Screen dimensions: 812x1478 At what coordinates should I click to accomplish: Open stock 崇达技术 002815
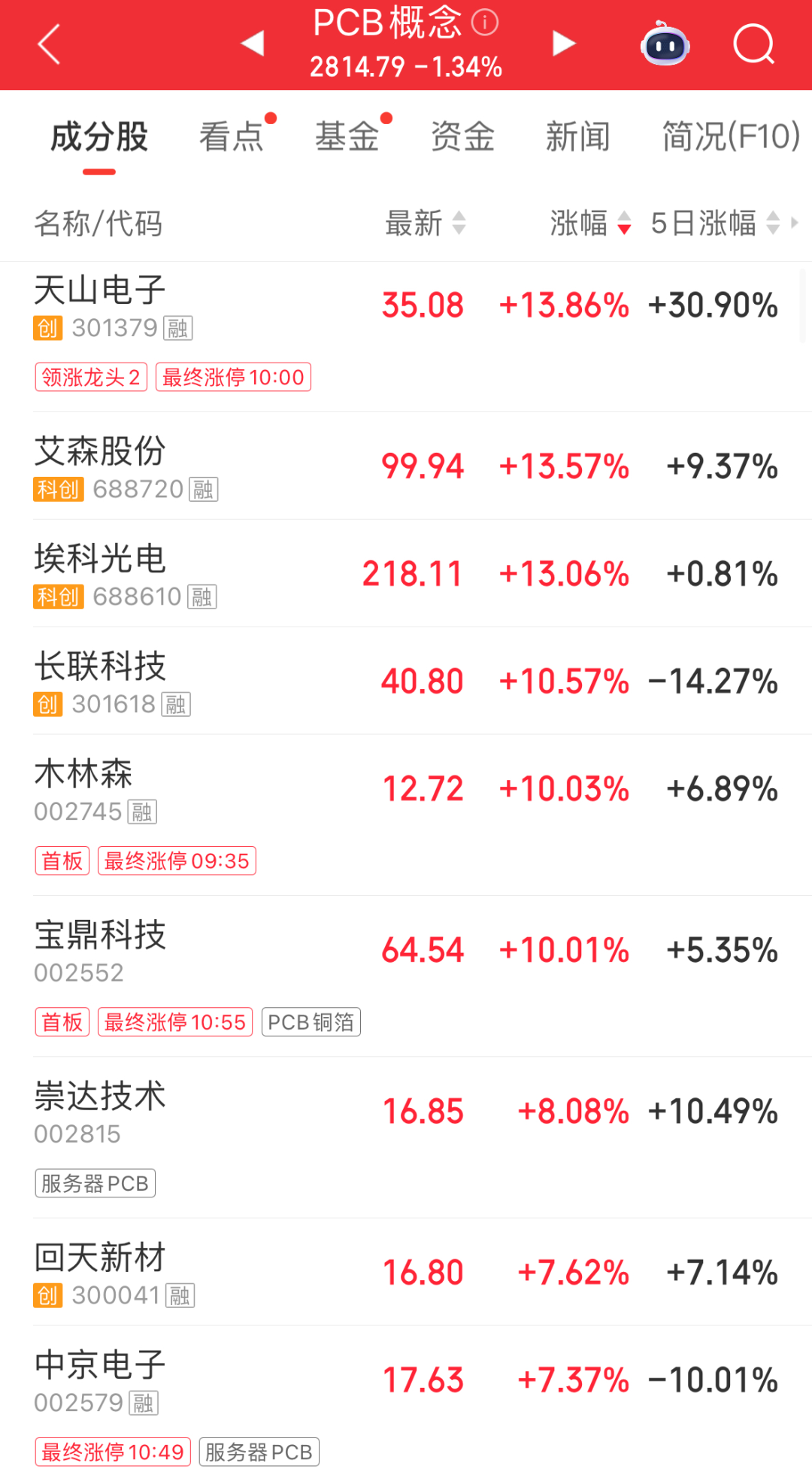click(406, 1137)
